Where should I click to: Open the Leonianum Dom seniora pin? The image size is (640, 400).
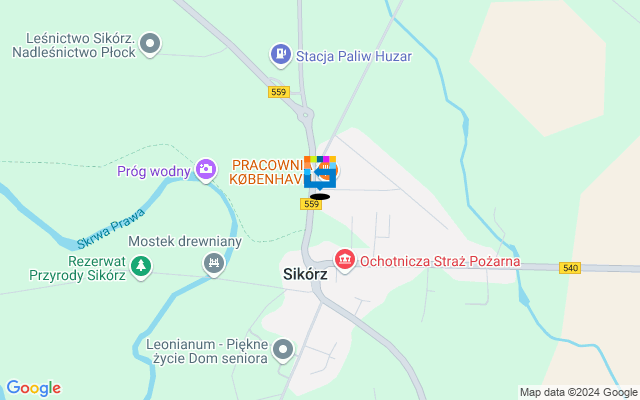tap(284, 349)
